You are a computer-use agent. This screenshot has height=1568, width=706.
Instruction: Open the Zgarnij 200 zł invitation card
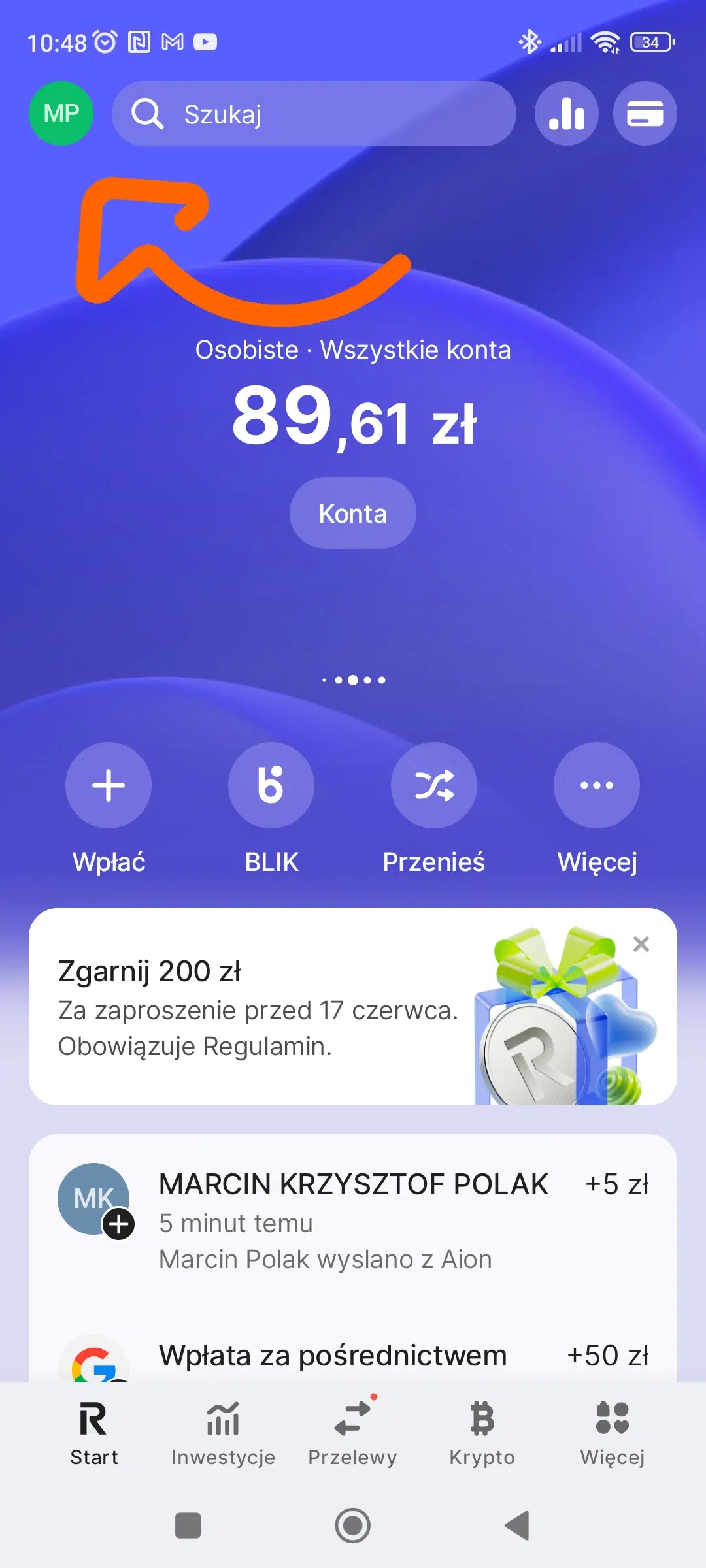pos(353,1007)
